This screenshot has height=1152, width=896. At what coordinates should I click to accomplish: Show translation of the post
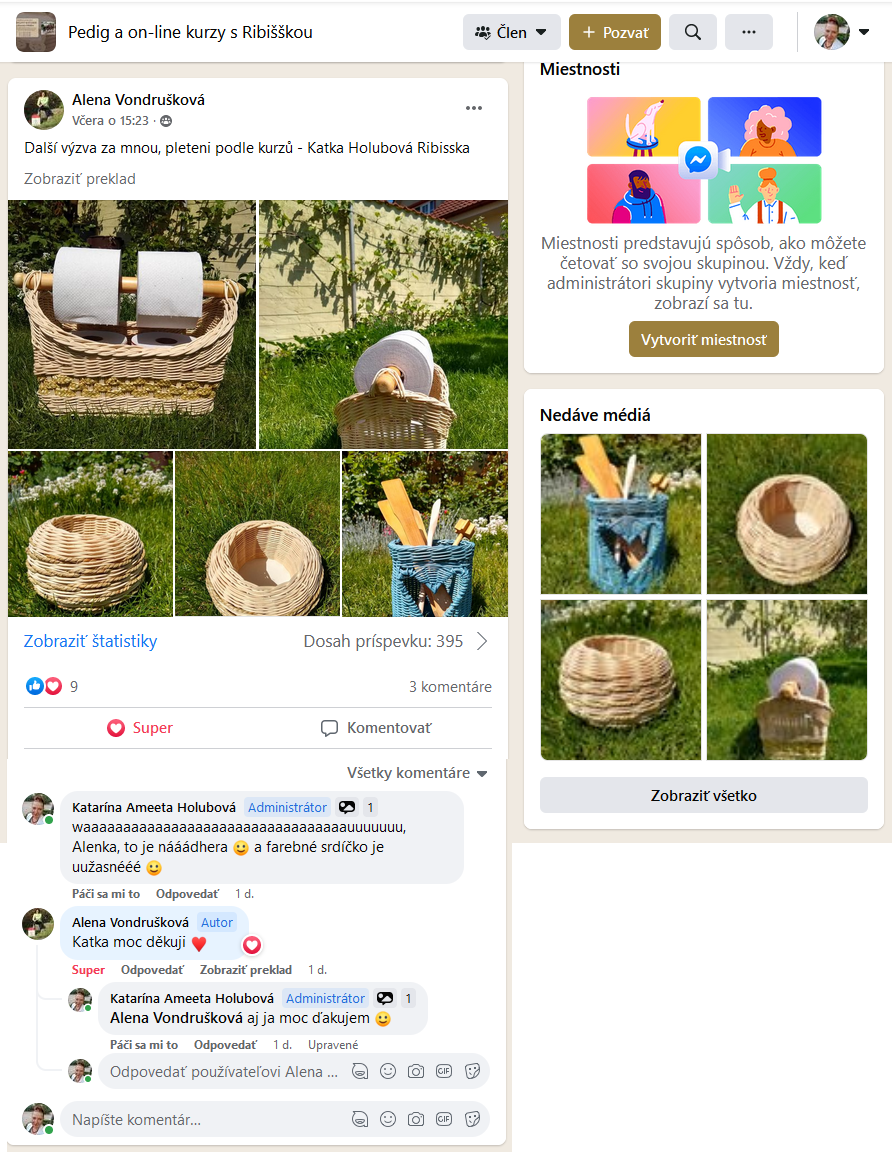[x=80, y=179]
